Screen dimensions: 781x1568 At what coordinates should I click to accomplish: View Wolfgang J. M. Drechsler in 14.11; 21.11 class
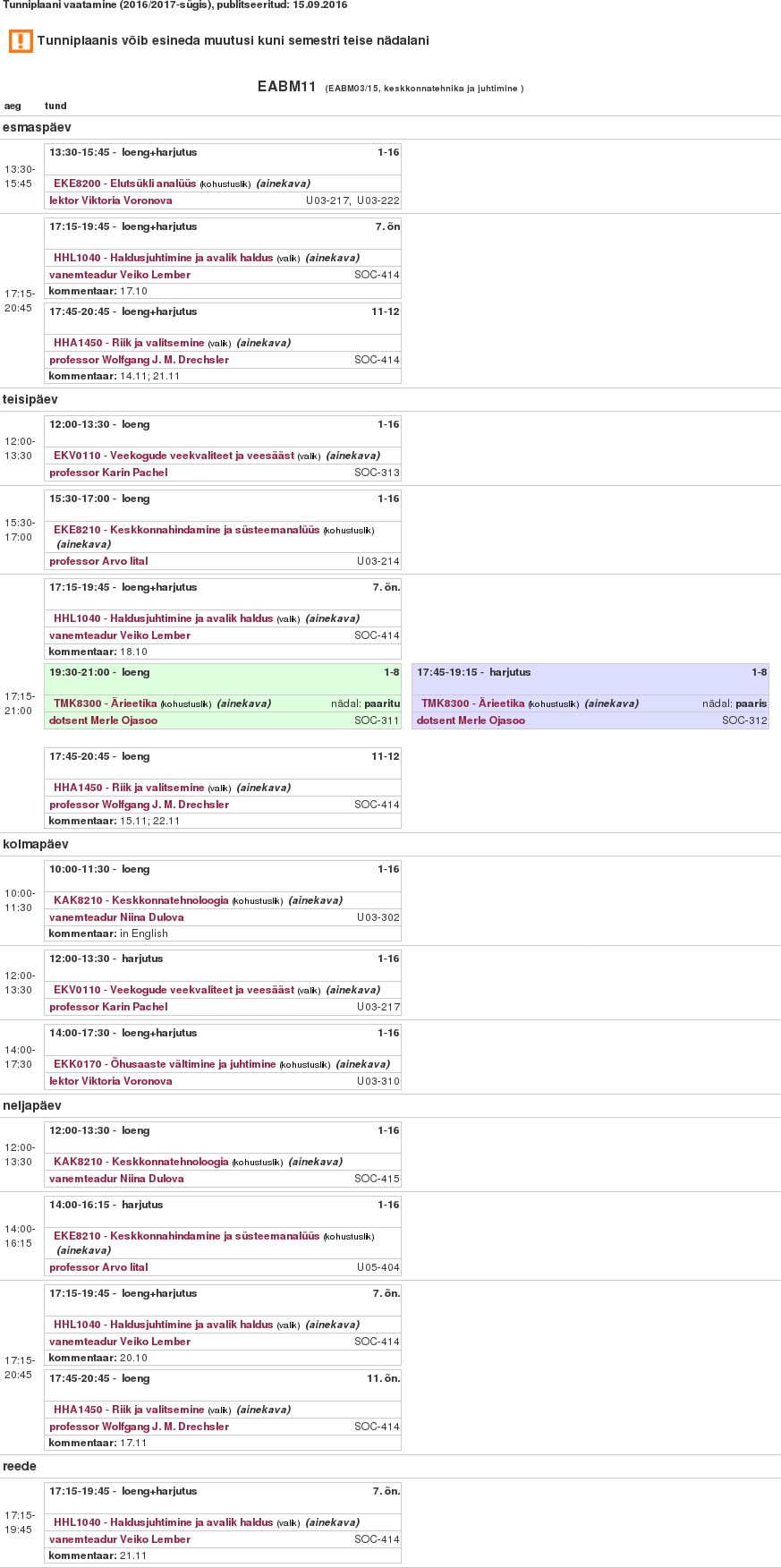tap(139, 360)
